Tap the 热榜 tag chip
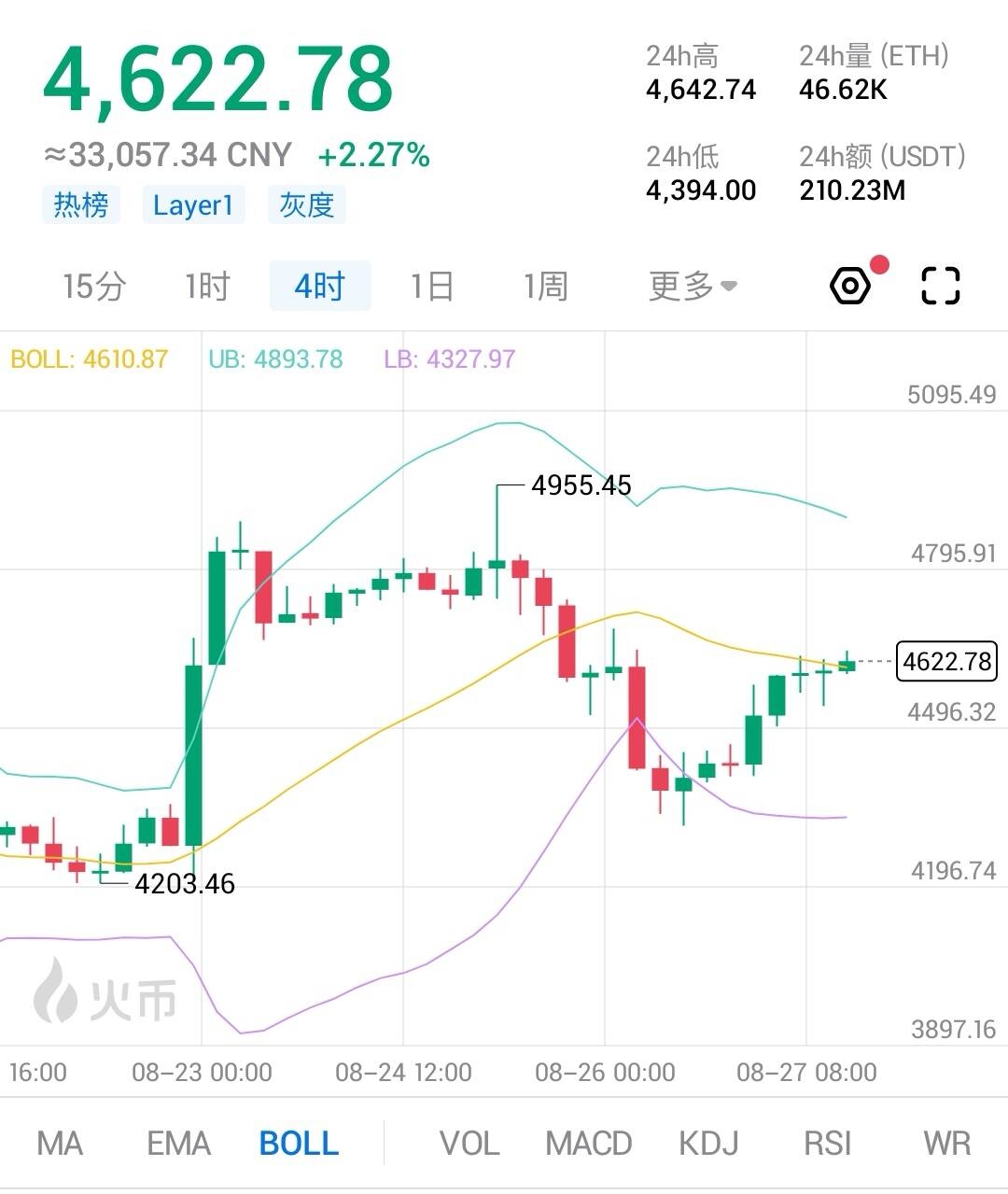The width and height of the screenshot is (1008, 1194). (x=81, y=204)
